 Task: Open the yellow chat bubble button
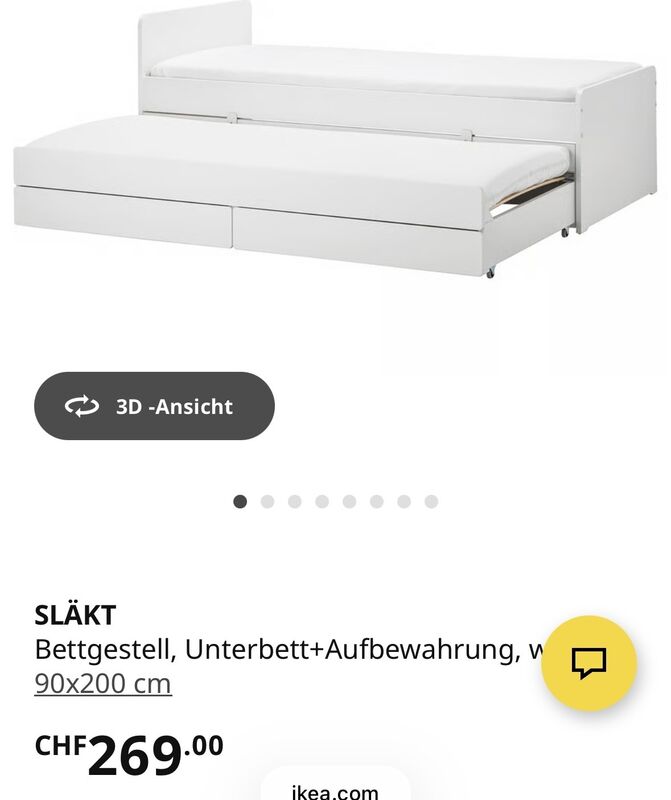click(589, 662)
